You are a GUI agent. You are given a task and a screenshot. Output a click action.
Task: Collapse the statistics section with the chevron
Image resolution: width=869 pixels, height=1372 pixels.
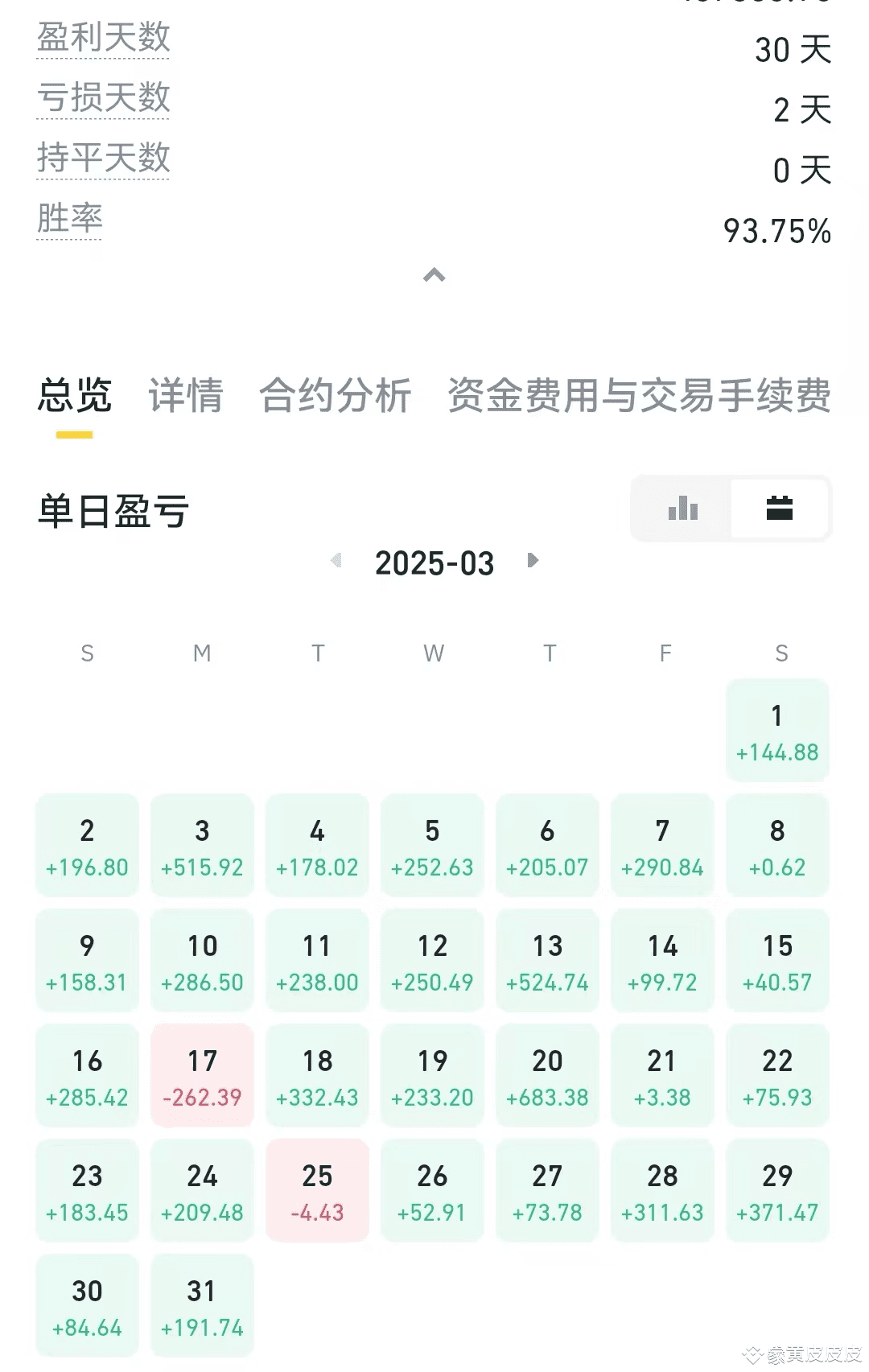pyautogui.click(x=434, y=276)
